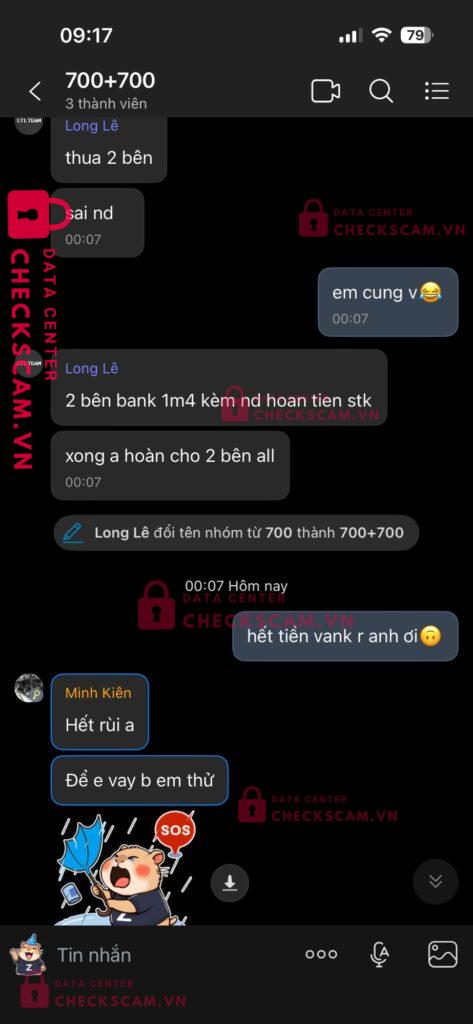Viewport: 473px width, 1024px height.
Task: Open the group options menu
Action: pyautogui.click(x=436, y=91)
